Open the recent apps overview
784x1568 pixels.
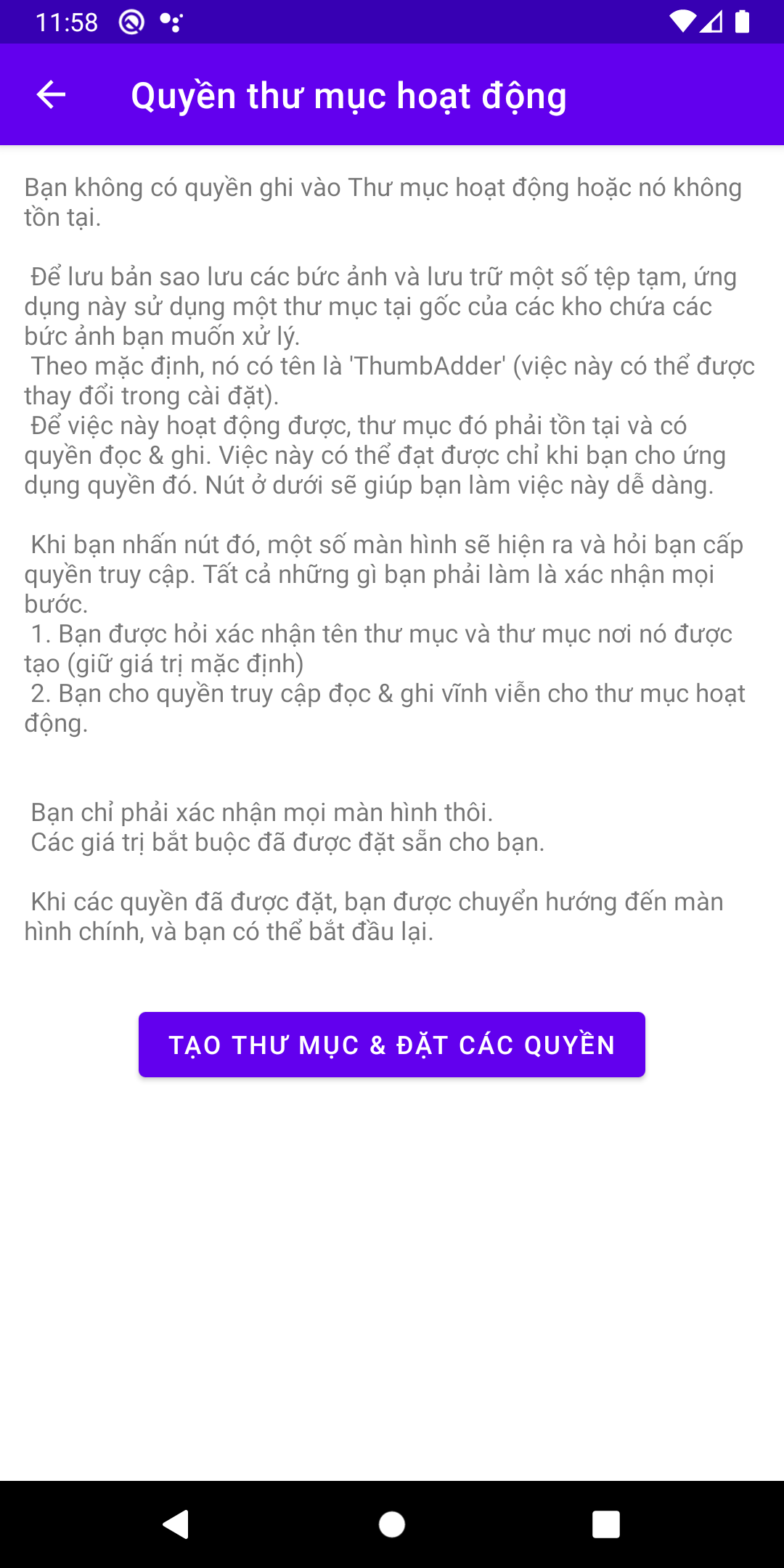pos(606,1524)
